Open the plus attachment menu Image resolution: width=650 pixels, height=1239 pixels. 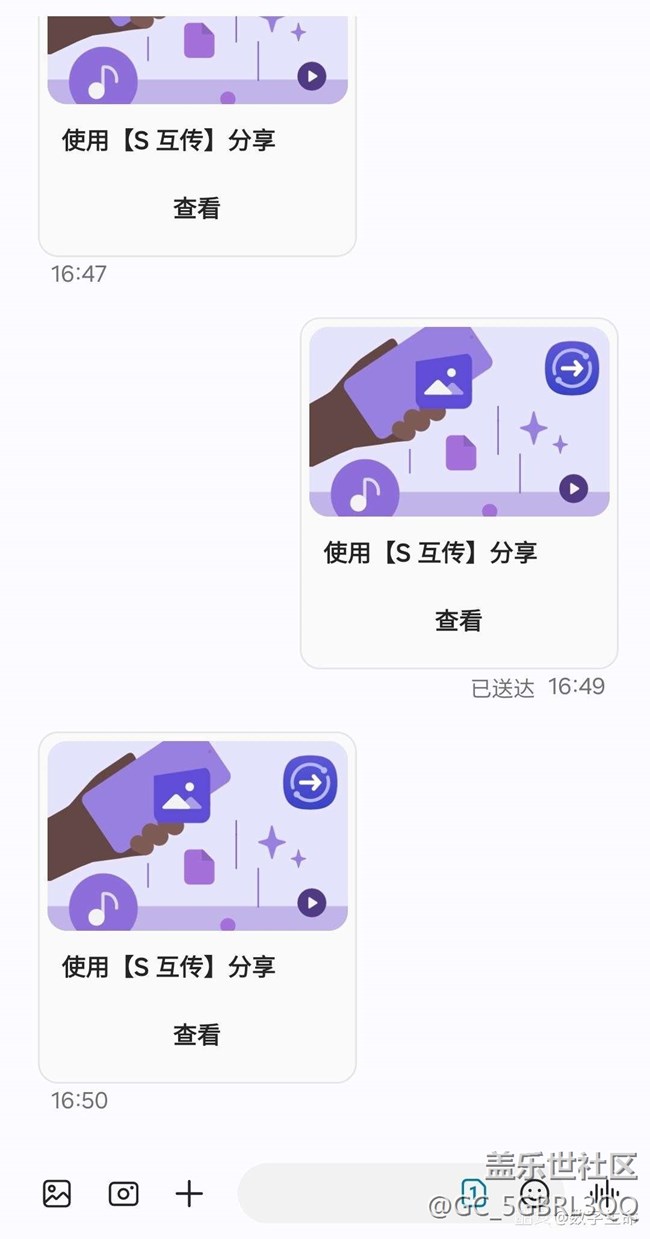[189, 1193]
